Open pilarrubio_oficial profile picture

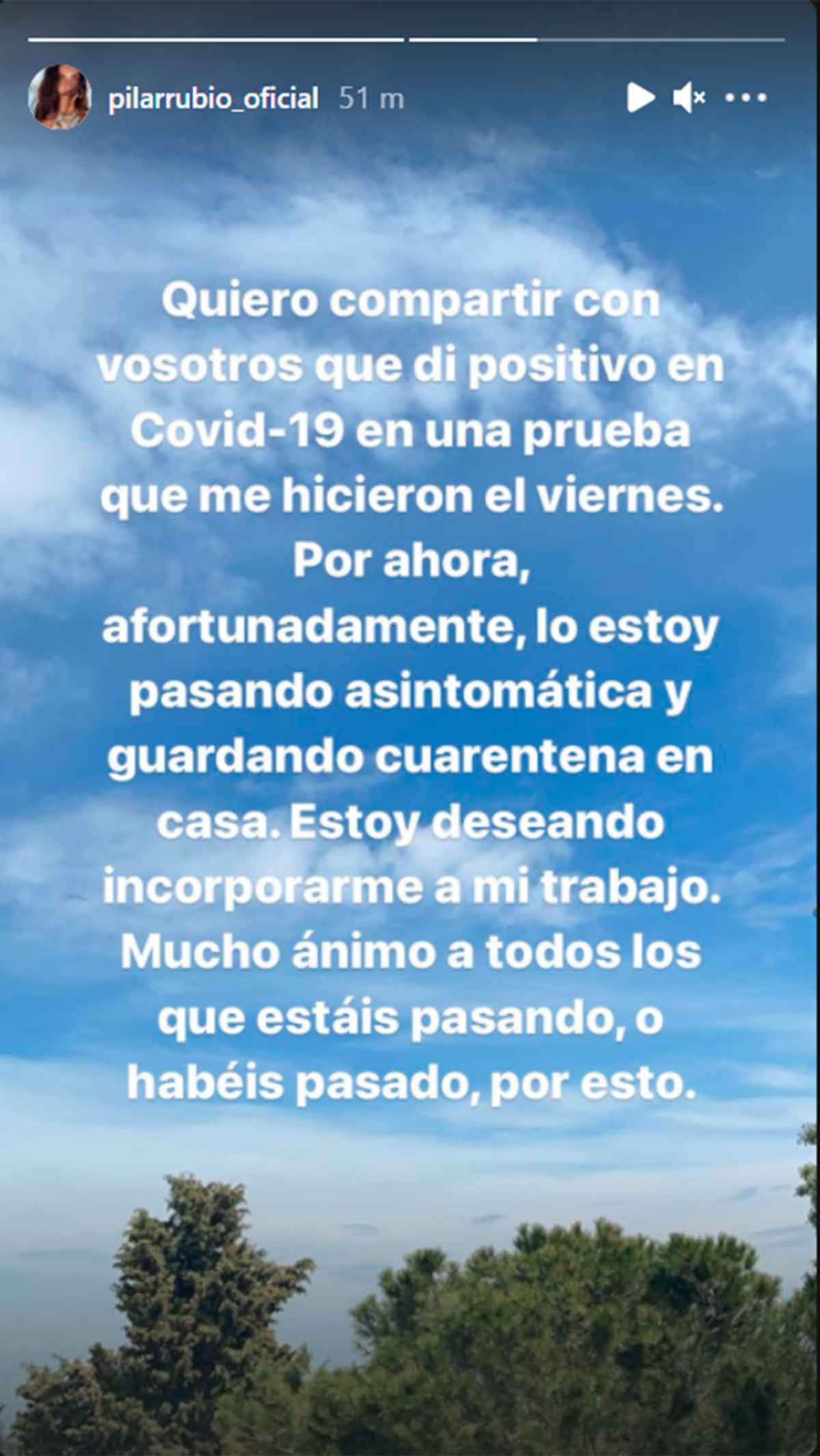pyautogui.click(x=59, y=97)
